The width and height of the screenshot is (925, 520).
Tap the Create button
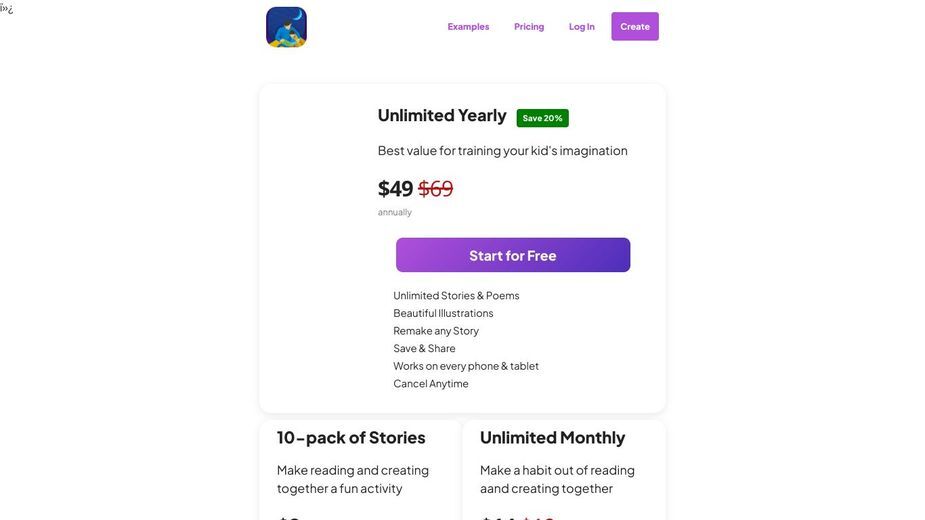635,27
